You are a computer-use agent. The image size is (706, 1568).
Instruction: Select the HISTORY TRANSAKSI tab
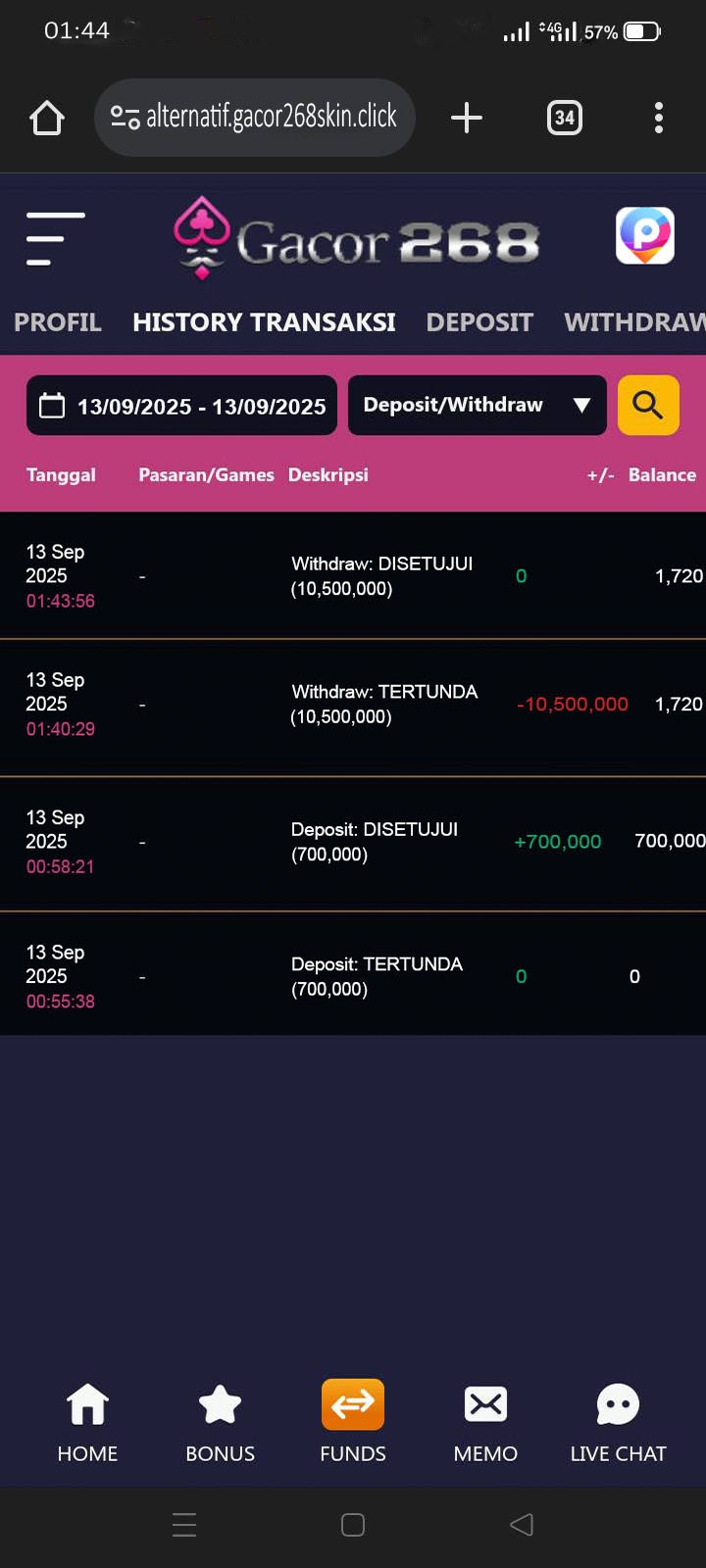pos(264,322)
